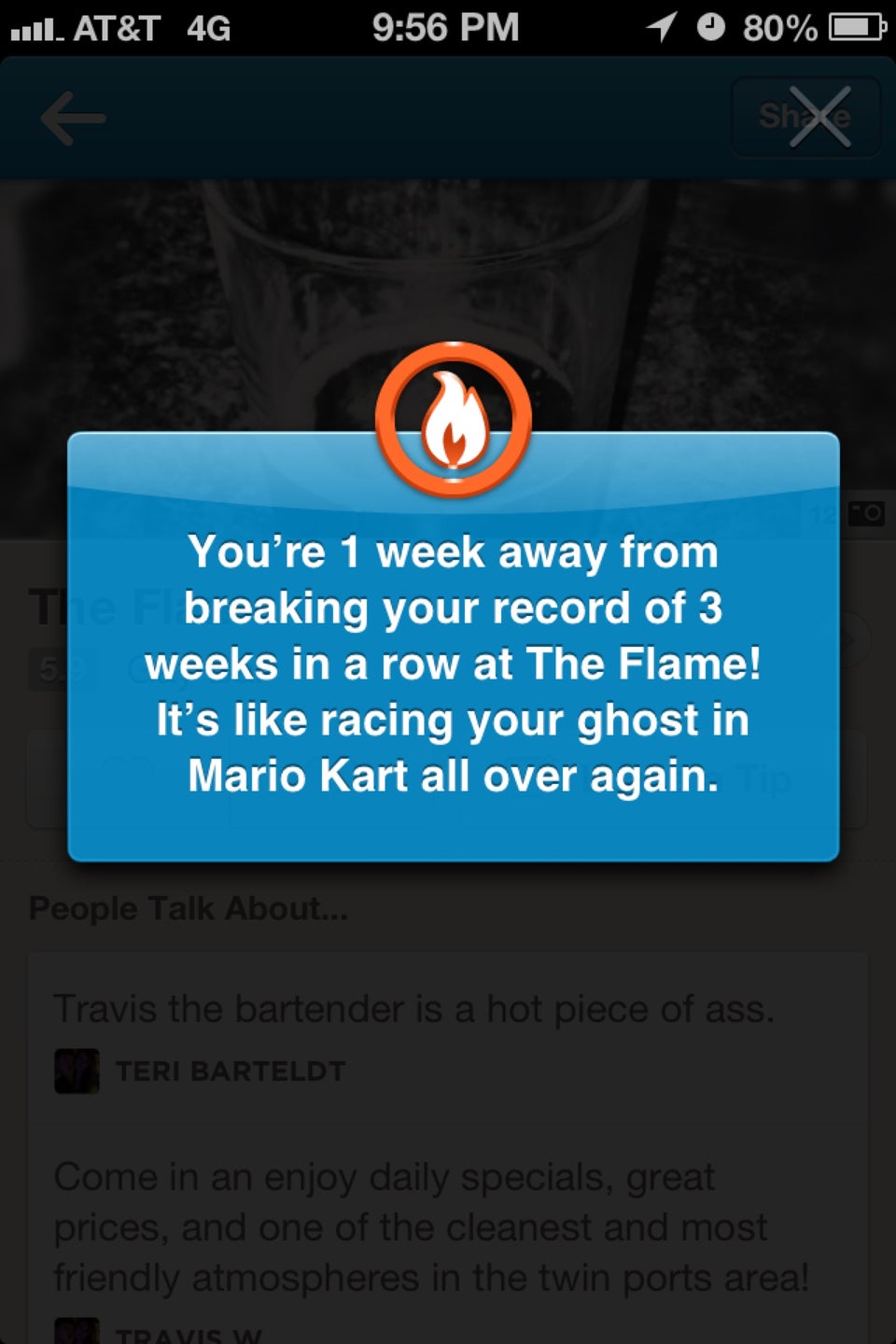Screen dimensions: 896x1344
Task: Open Teri Barteldt's profile picture
Action: [78, 1071]
